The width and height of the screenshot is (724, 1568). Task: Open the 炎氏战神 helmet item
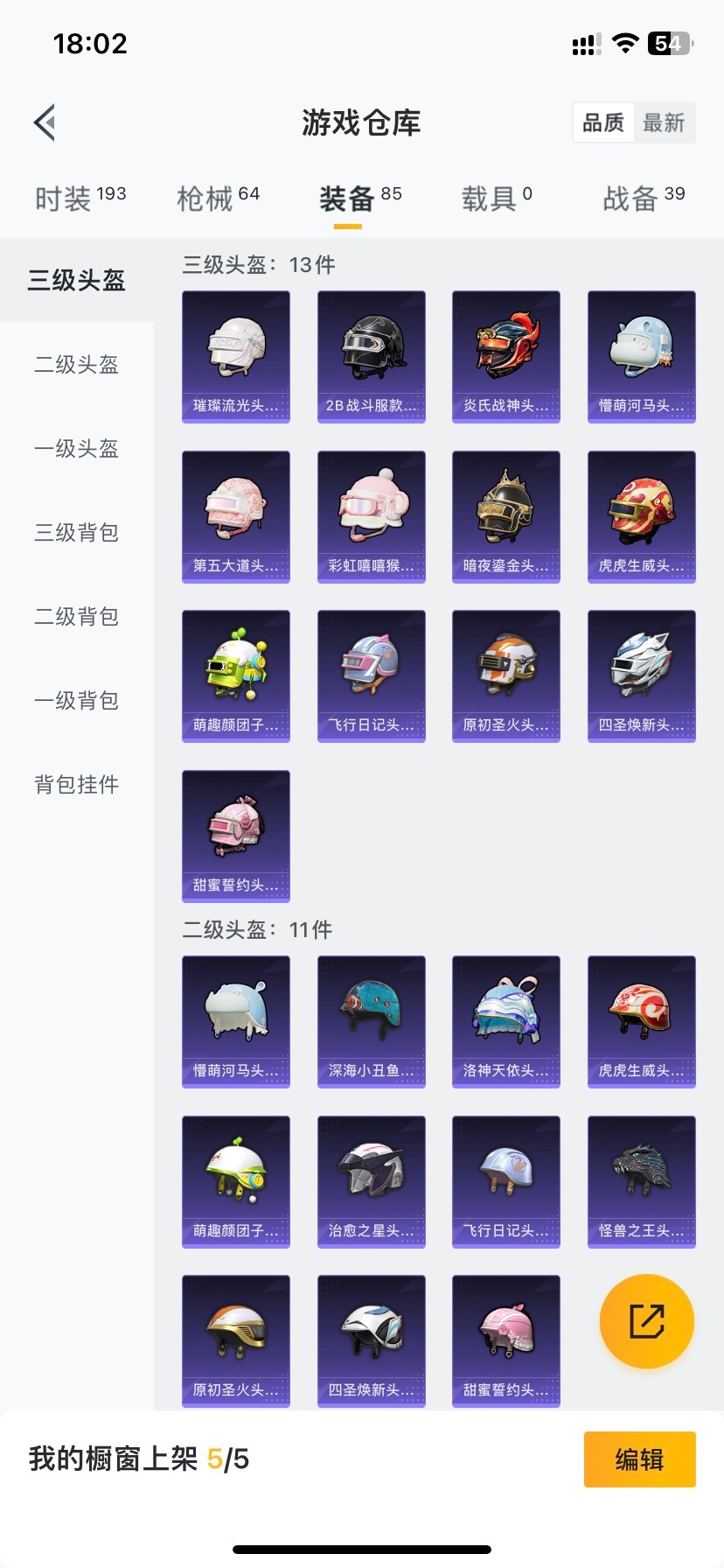[506, 356]
